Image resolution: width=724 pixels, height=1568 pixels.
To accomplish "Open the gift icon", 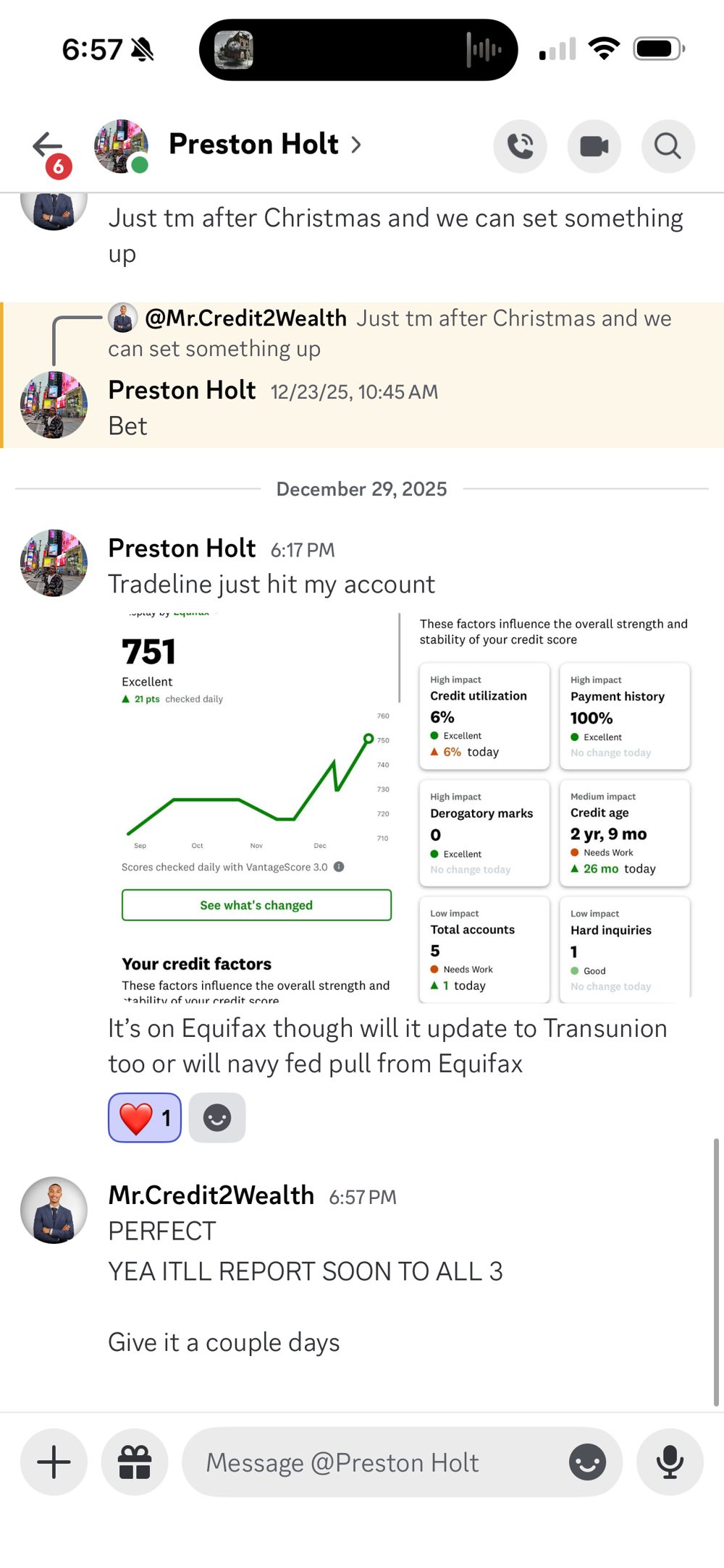I will point(135,1462).
